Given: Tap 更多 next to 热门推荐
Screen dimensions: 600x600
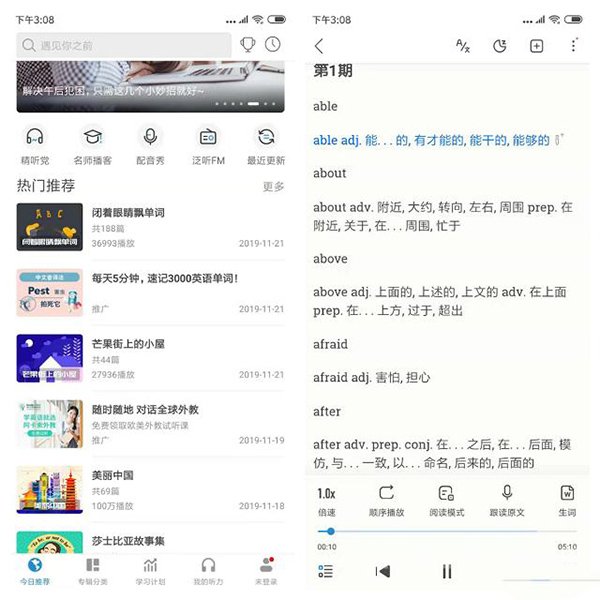Looking at the screenshot, I should point(273,187).
